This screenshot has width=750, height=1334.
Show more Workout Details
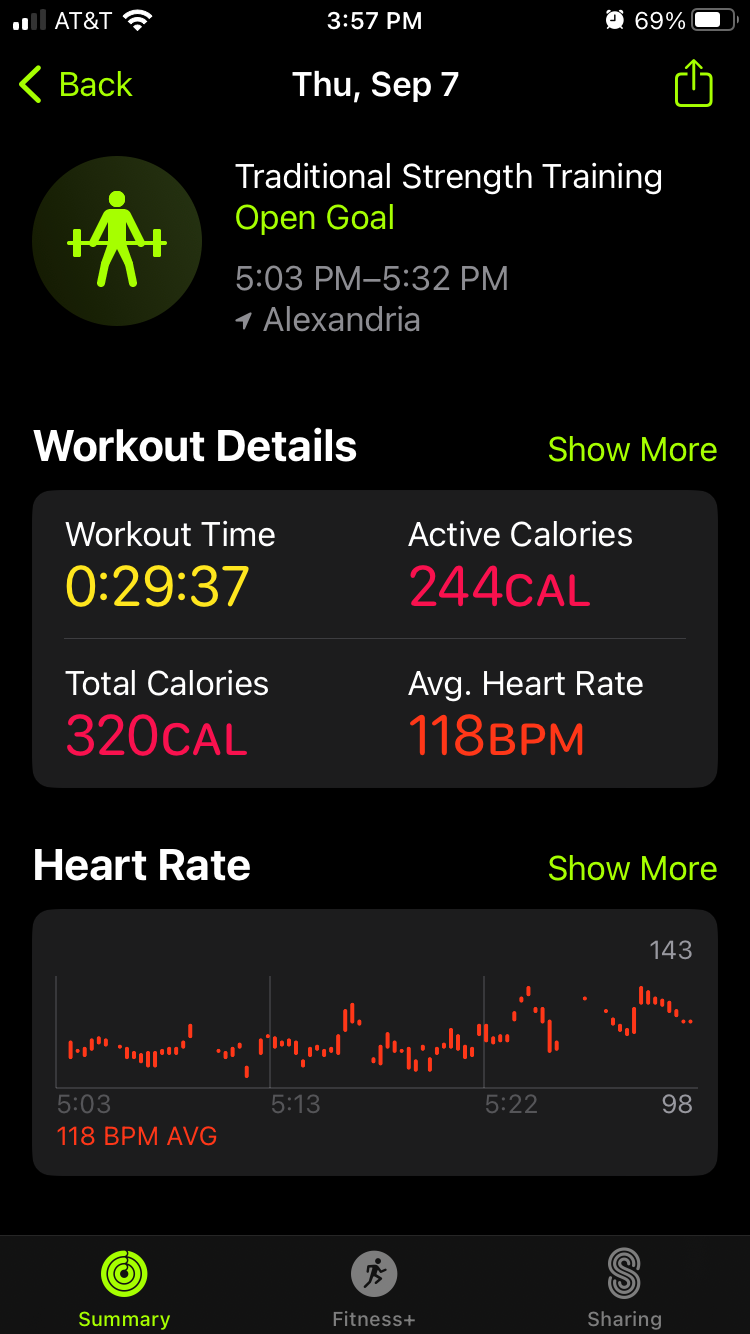point(632,449)
